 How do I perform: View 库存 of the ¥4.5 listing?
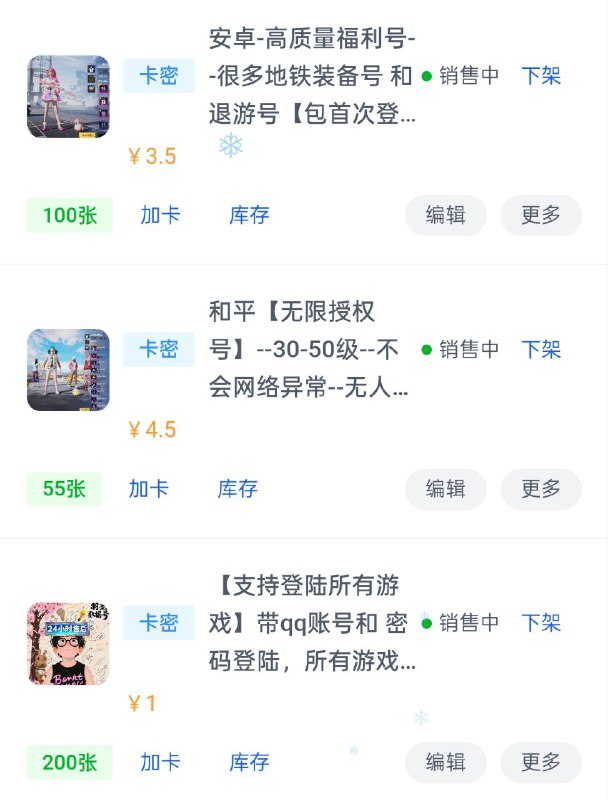click(238, 489)
